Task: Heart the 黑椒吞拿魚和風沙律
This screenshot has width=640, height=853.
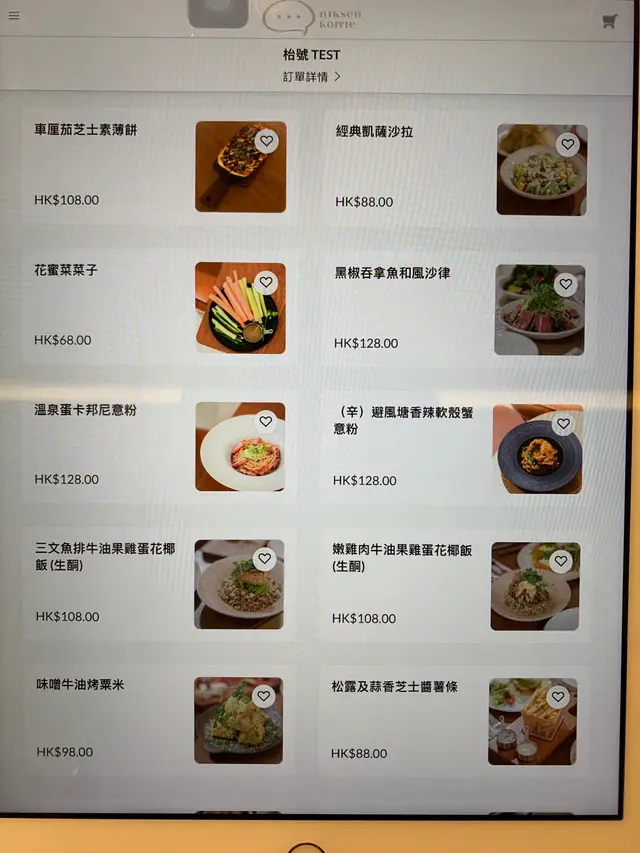Action: pos(566,284)
